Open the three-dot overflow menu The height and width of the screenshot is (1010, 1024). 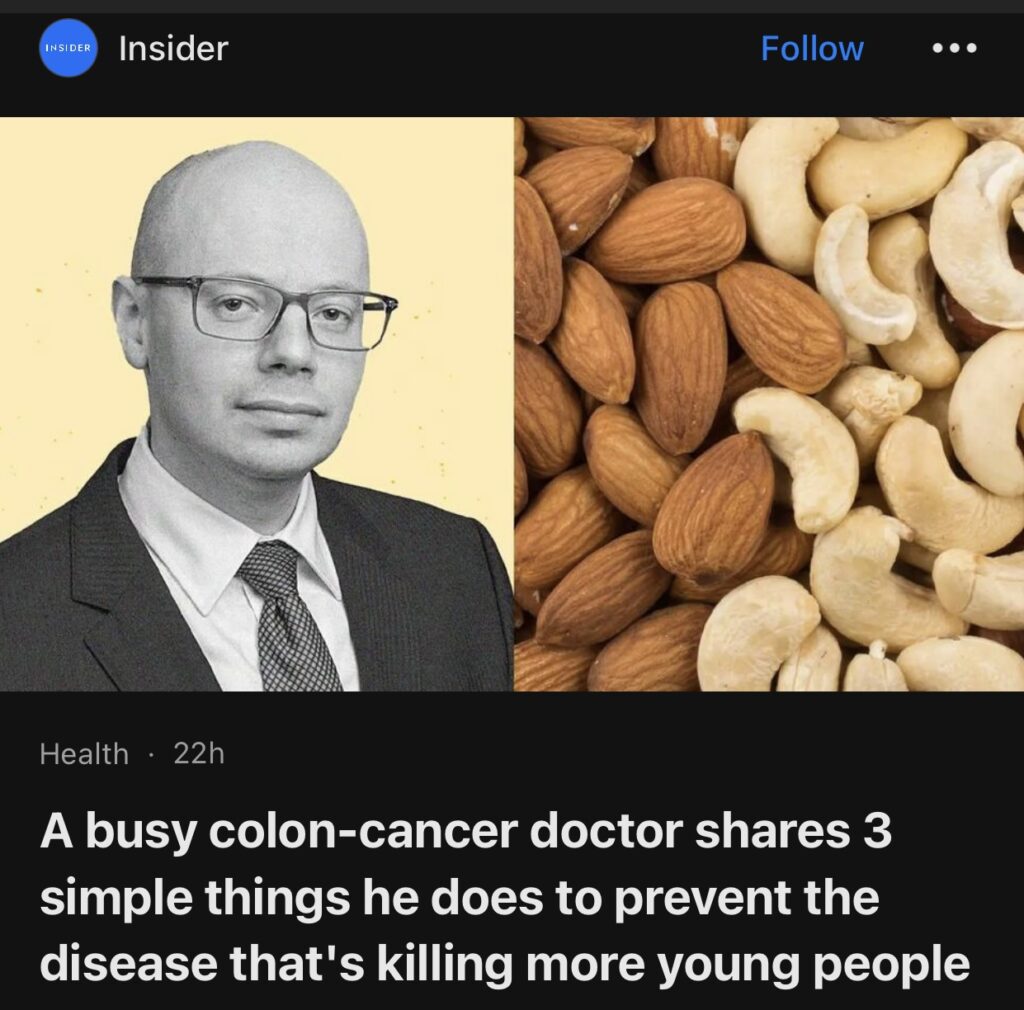click(x=953, y=49)
